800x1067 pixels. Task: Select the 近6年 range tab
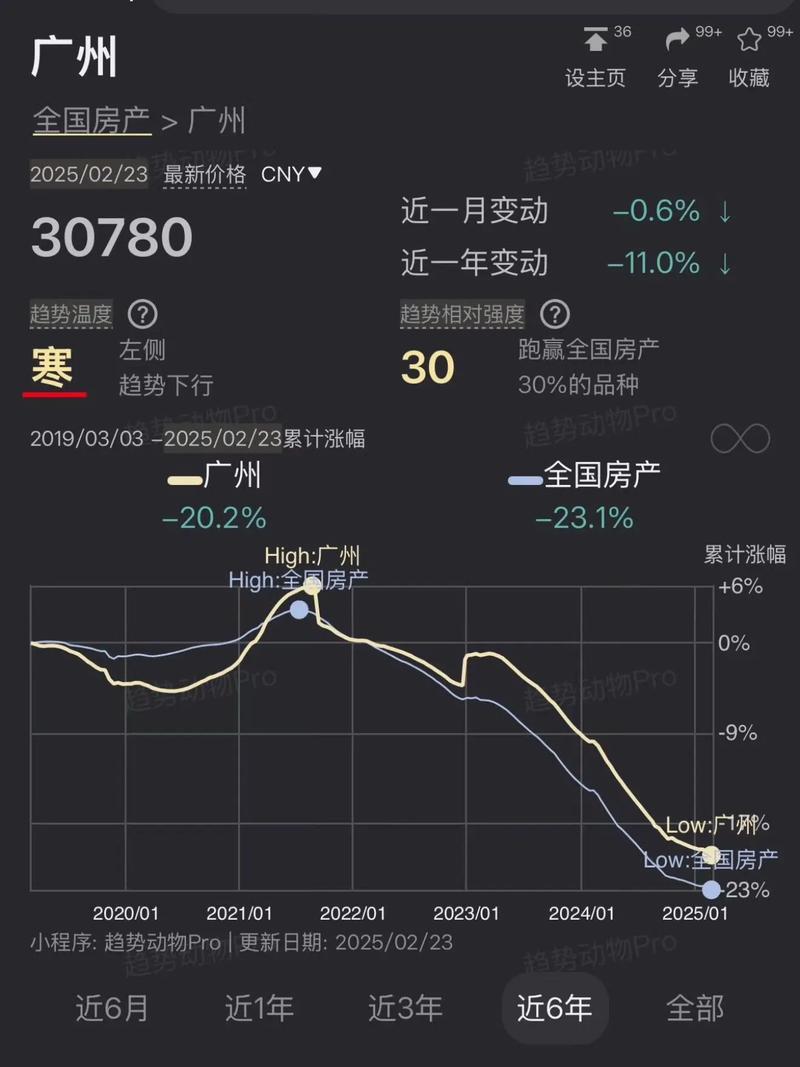pos(554,1008)
